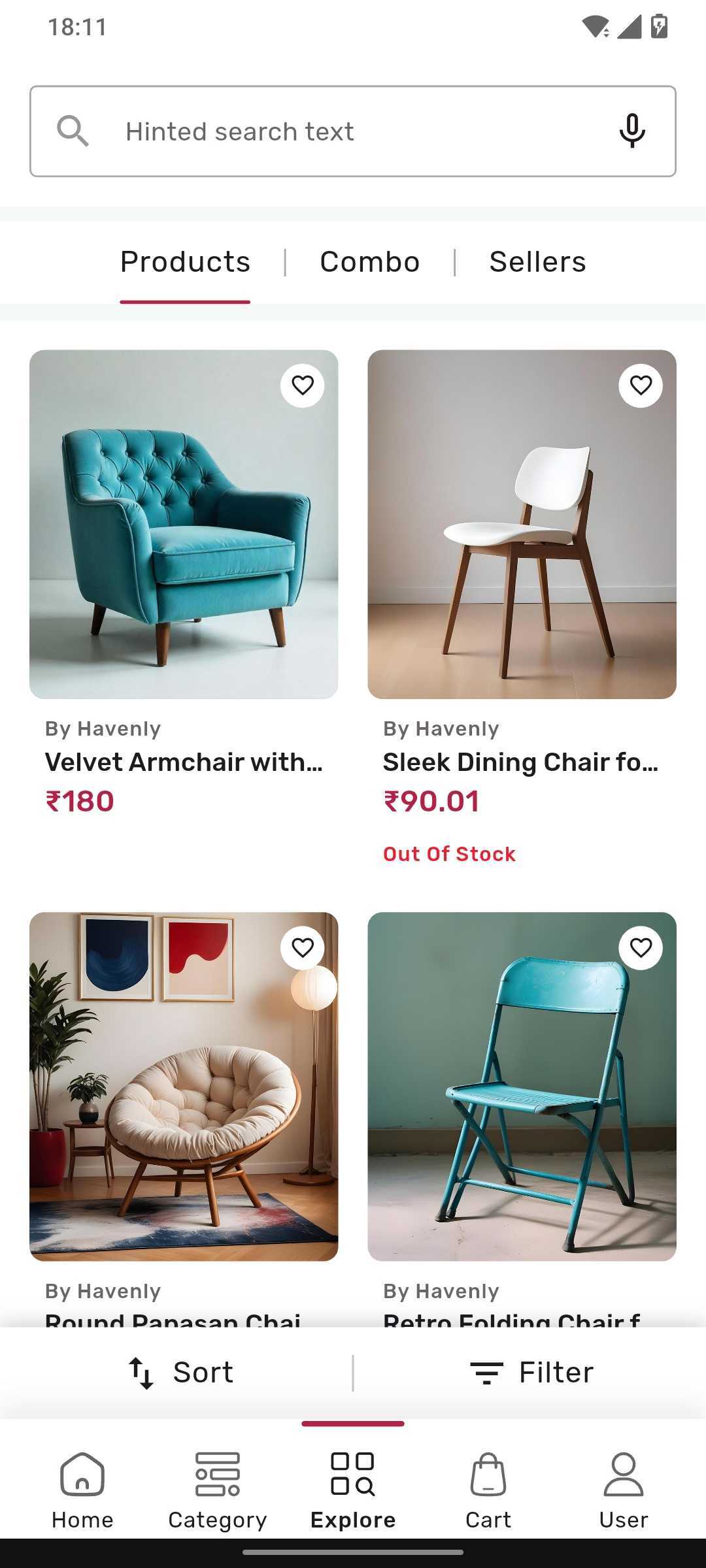This screenshot has width=706, height=1568.
Task: Go to the Home tab
Action: pos(82,1491)
